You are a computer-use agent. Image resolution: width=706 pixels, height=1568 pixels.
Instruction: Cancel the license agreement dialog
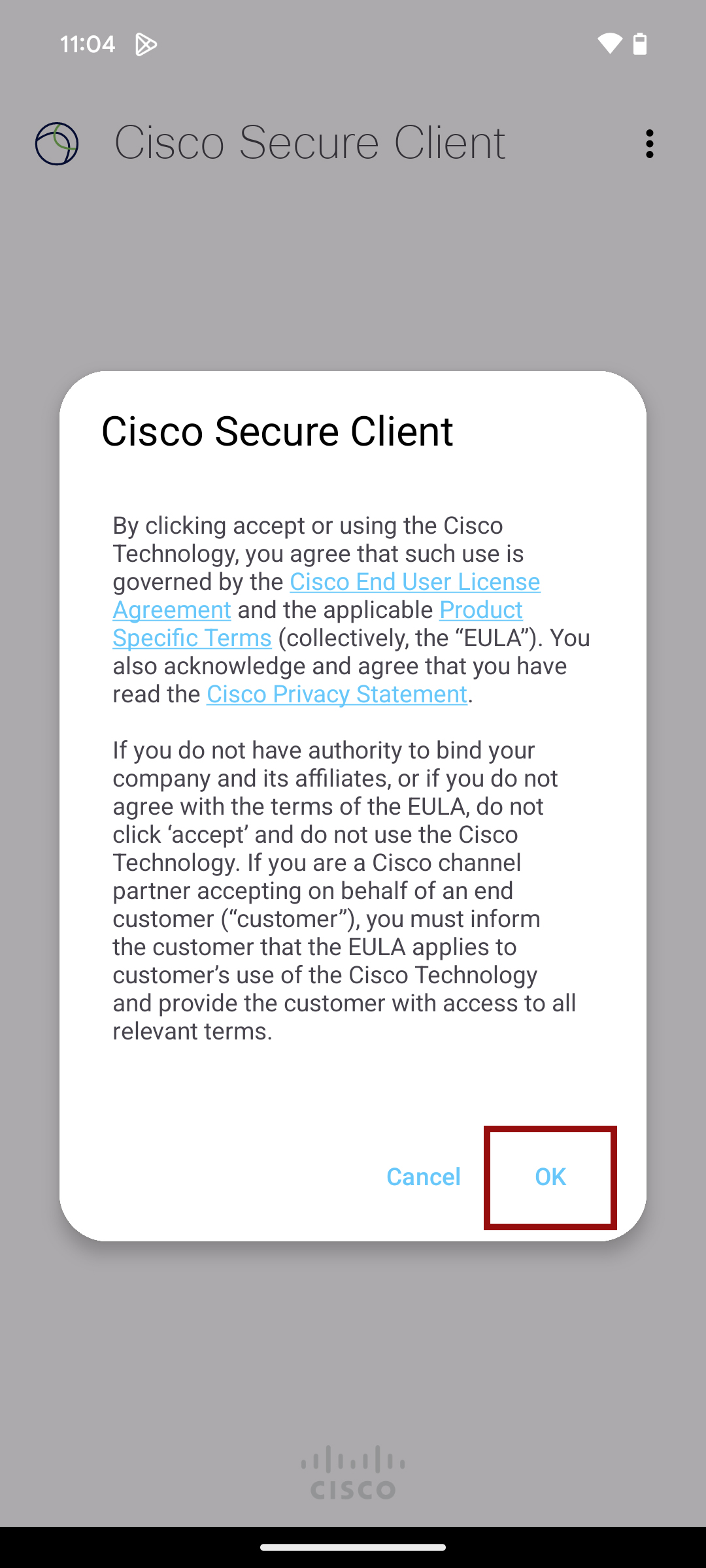tap(423, 1177)
